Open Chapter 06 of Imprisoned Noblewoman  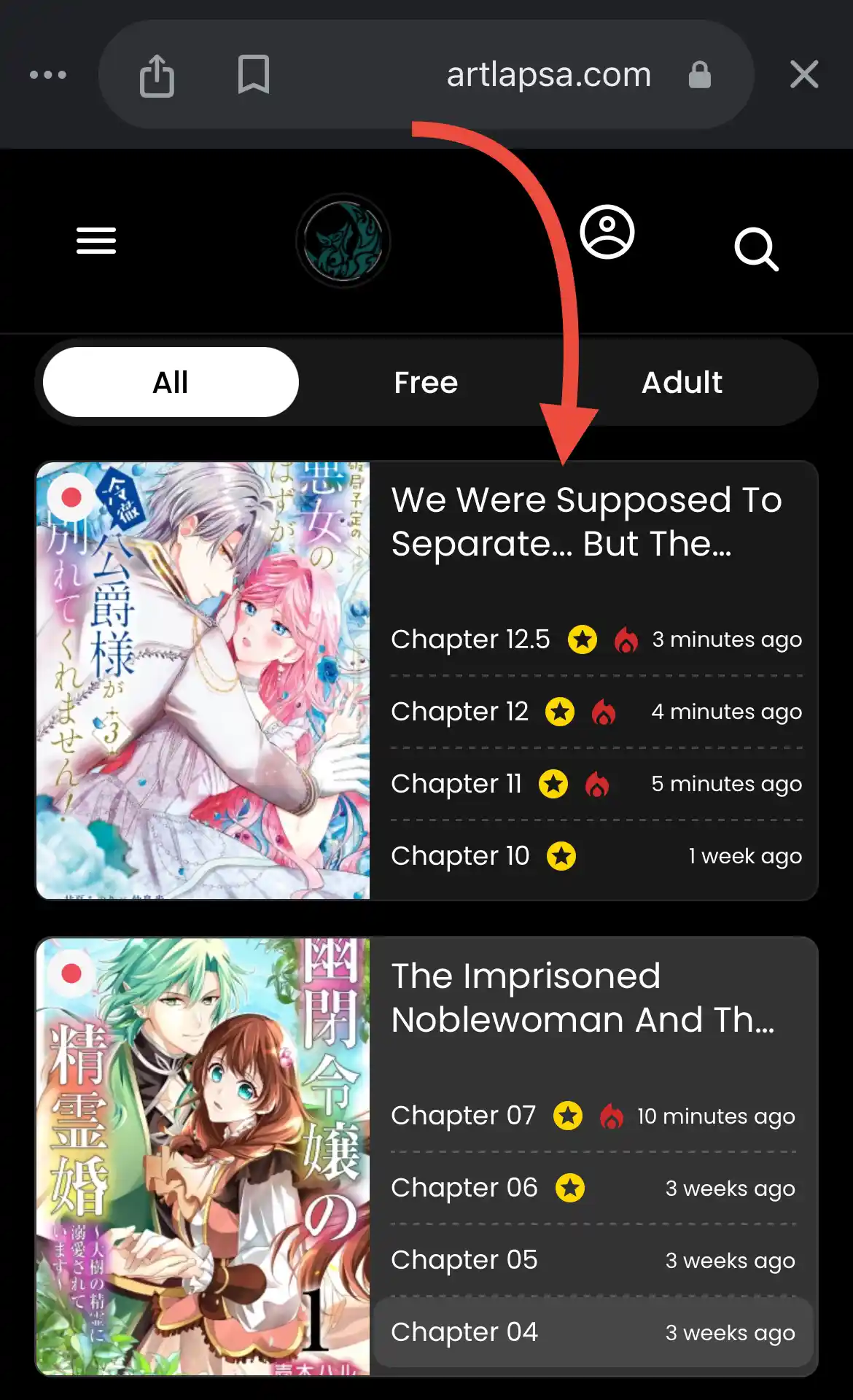click(x=593, y=1188)
